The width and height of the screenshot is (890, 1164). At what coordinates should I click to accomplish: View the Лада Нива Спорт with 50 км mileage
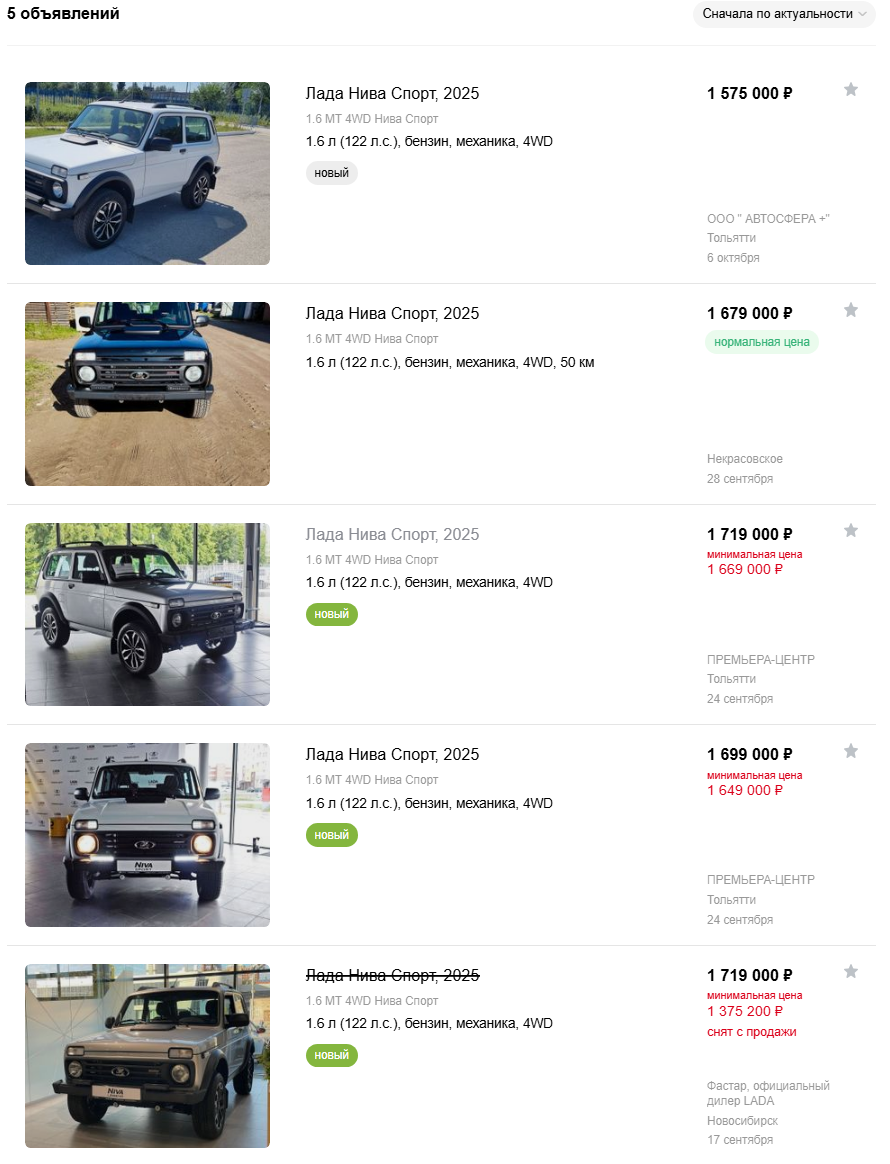point(392,314)
